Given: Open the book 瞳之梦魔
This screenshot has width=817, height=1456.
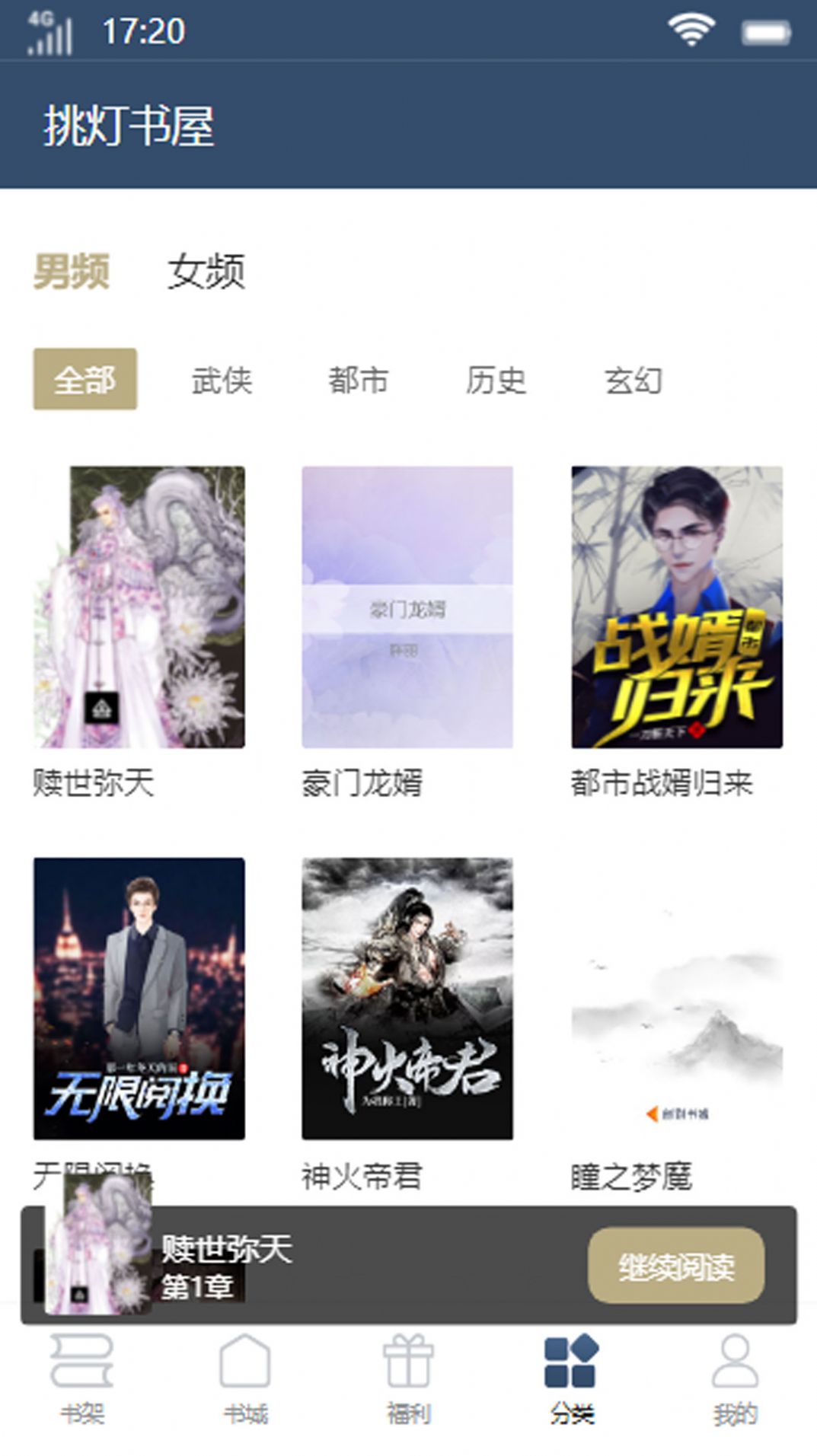Looking at the screenshot, I should (x=677, y=998).
